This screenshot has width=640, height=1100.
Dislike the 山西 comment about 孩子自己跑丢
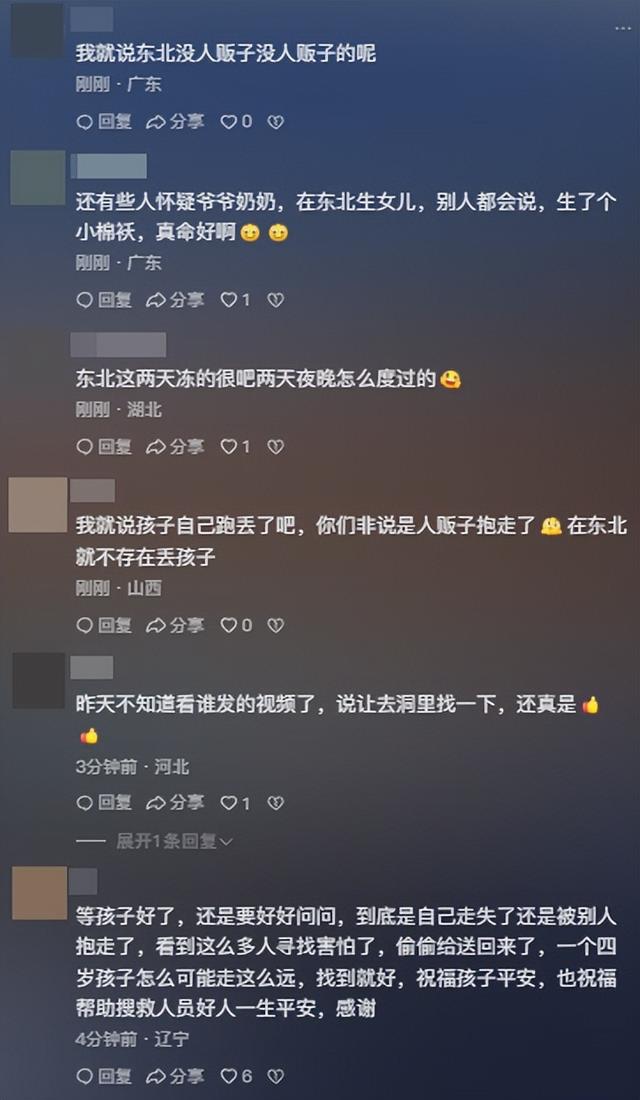(x=276, y=625)
